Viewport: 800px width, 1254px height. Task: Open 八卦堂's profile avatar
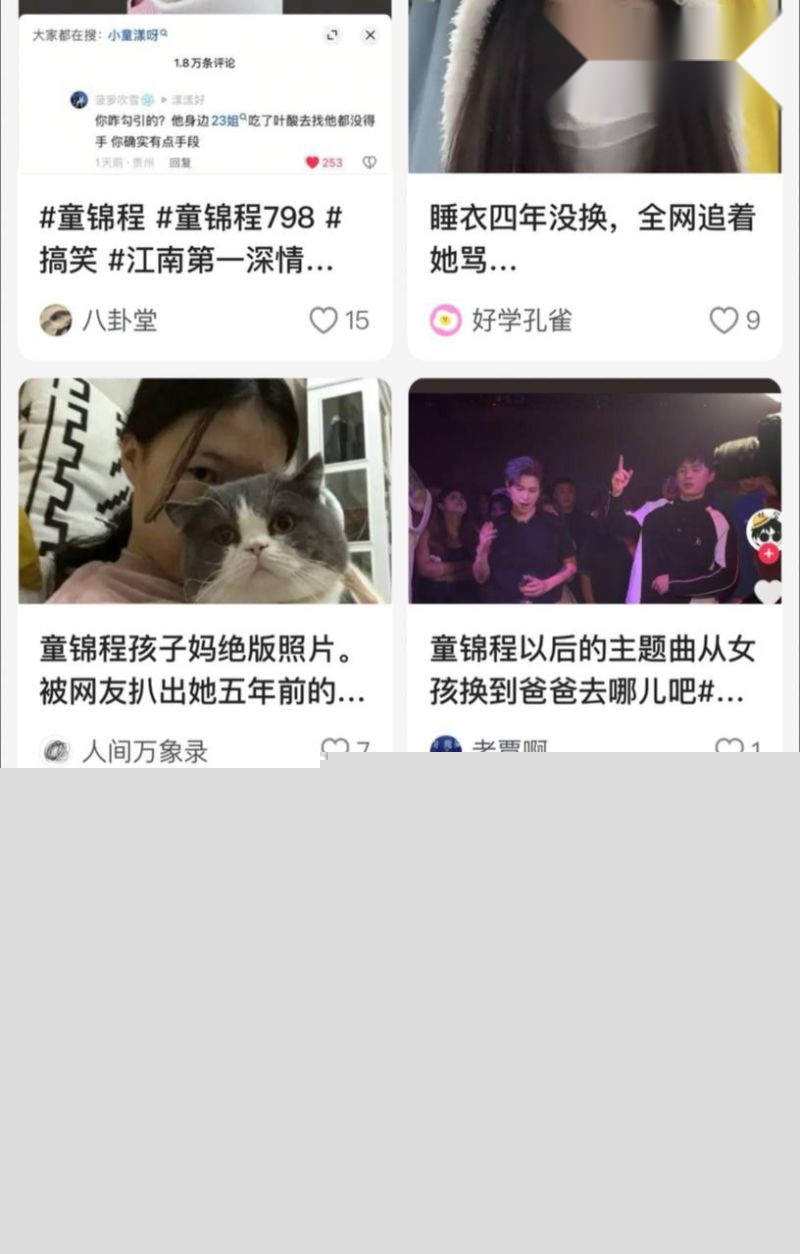point(56,319)
